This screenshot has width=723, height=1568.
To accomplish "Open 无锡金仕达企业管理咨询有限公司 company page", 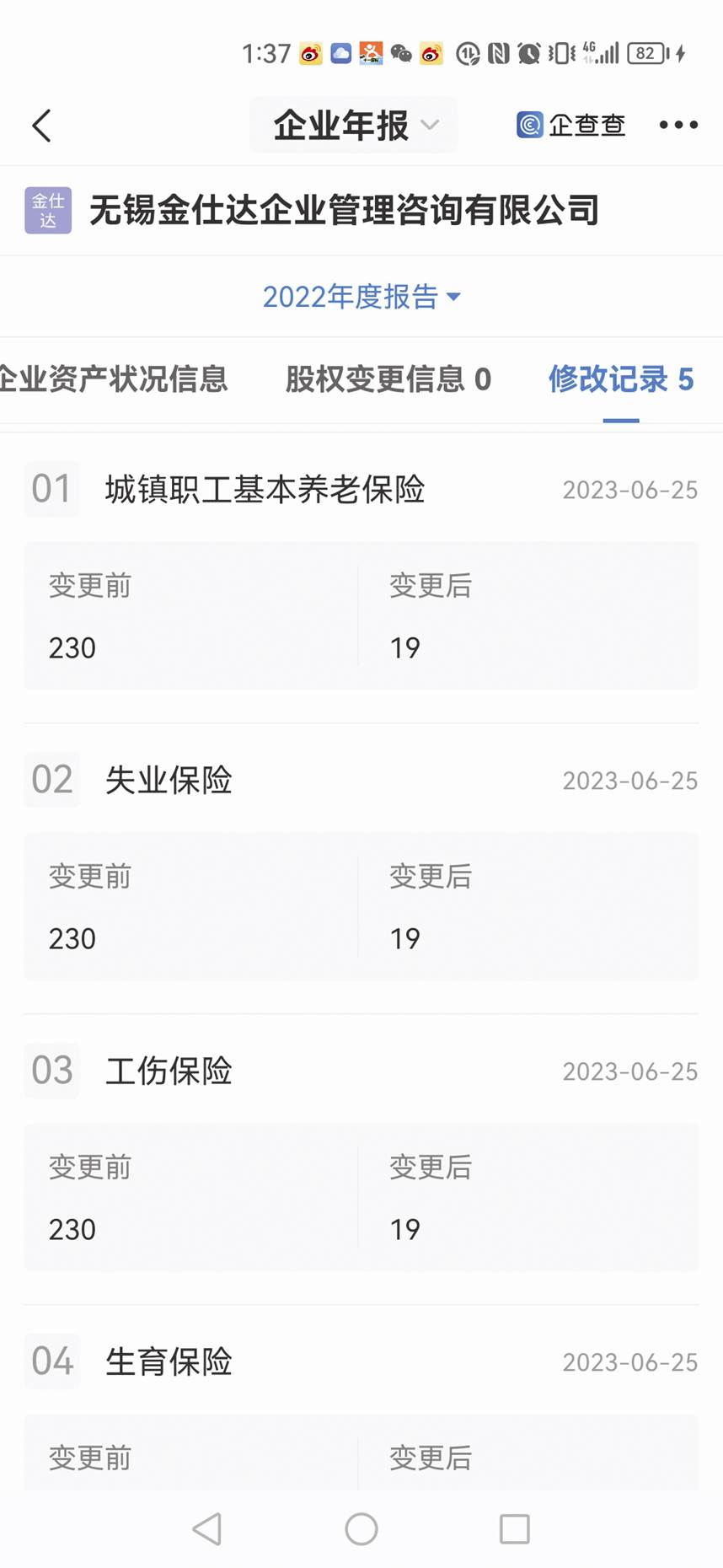I will pos(344,211).
